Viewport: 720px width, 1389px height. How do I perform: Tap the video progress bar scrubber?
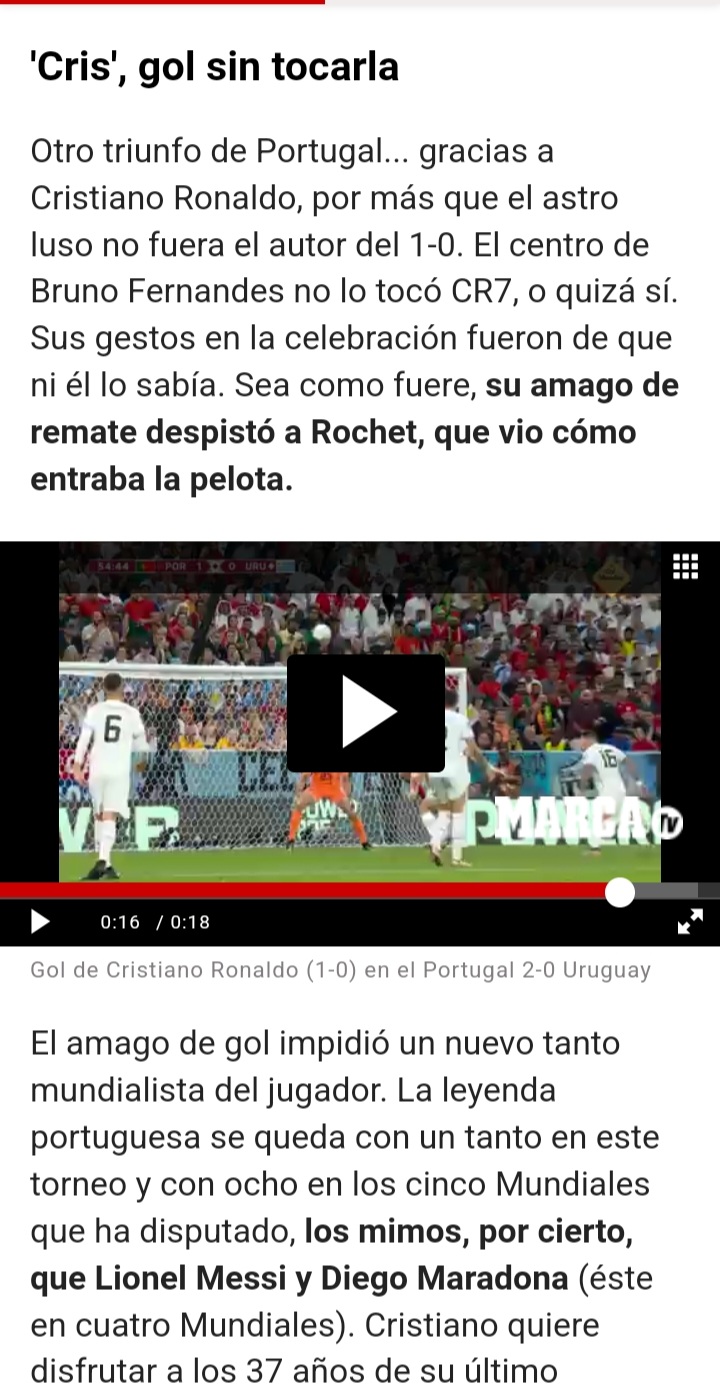(620, 892)
